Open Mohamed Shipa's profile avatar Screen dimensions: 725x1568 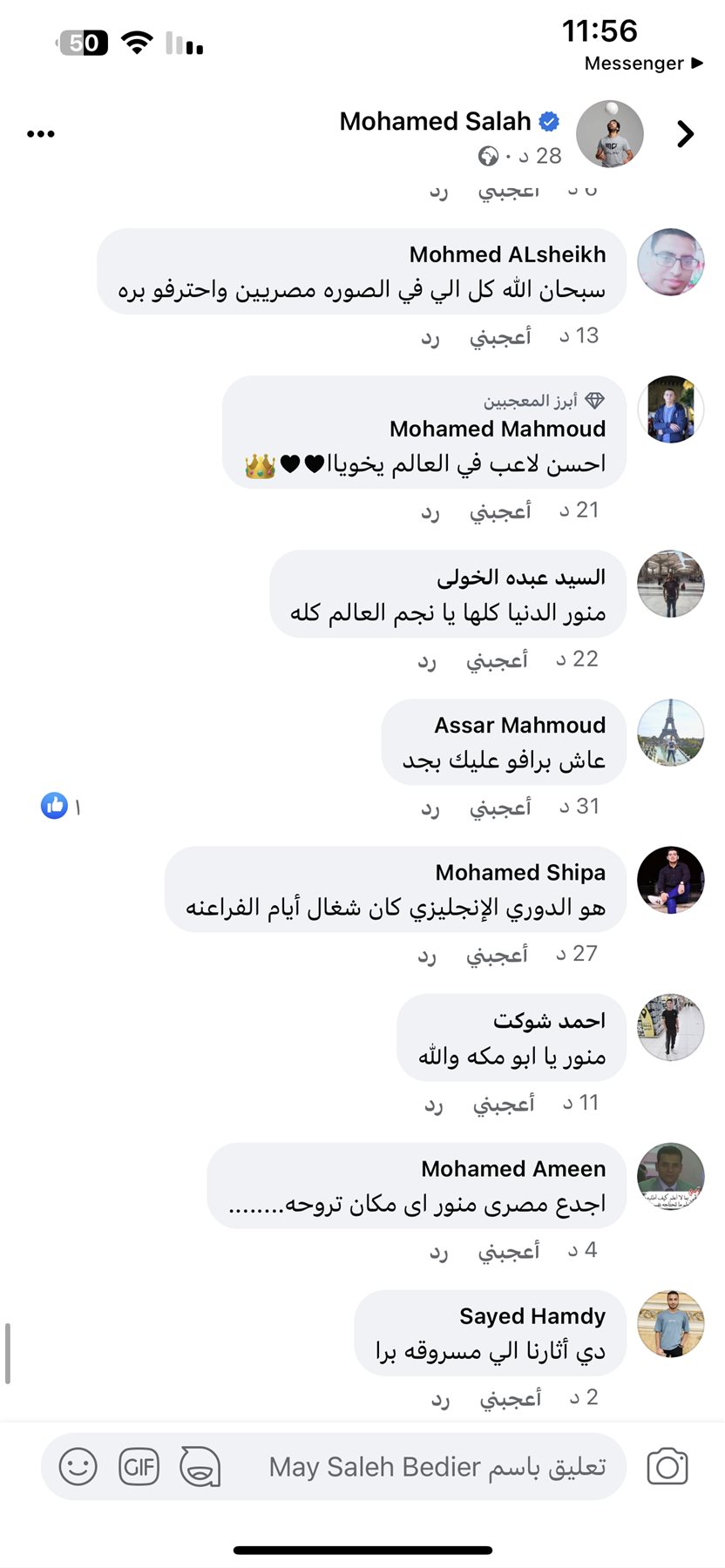click(x=670, y=880)
